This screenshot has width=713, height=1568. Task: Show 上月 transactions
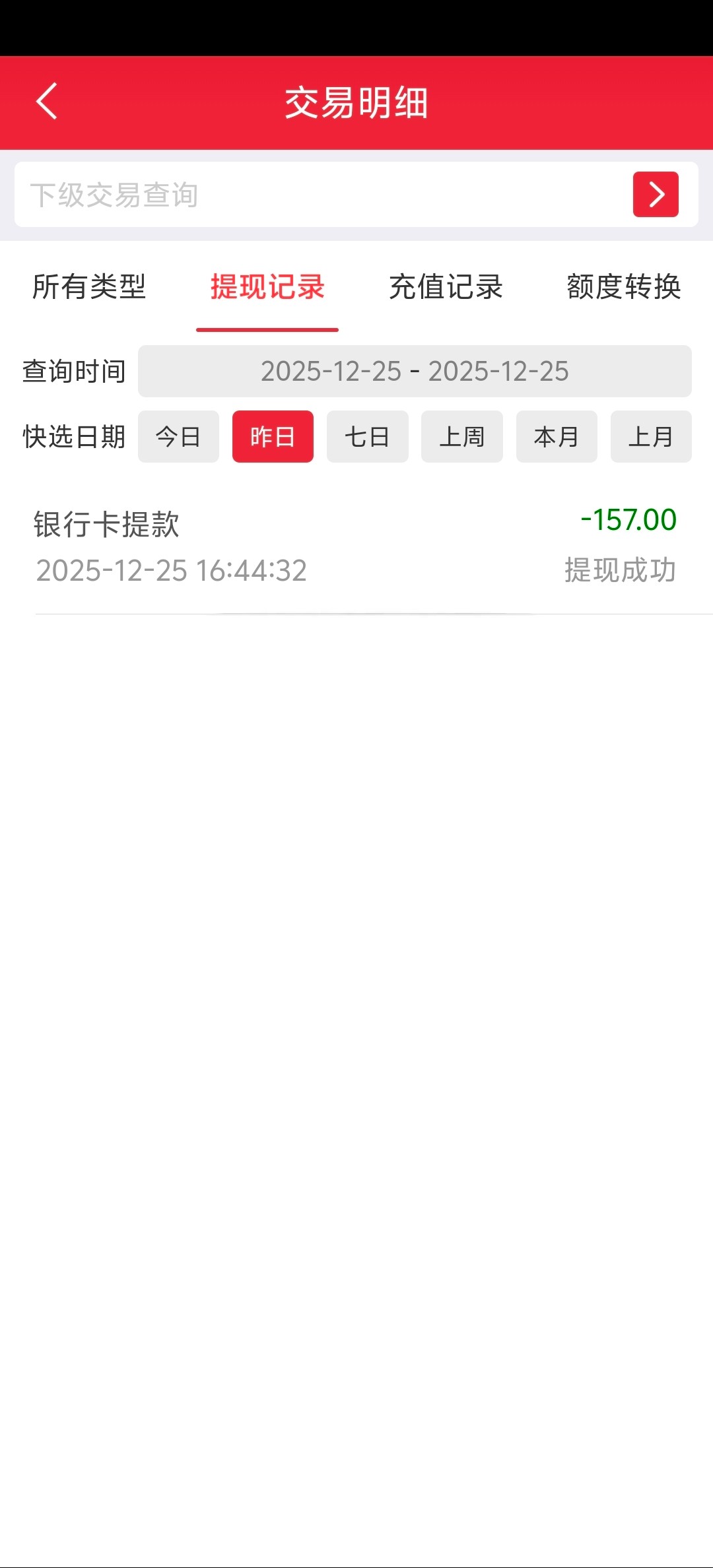click(651, 437)
